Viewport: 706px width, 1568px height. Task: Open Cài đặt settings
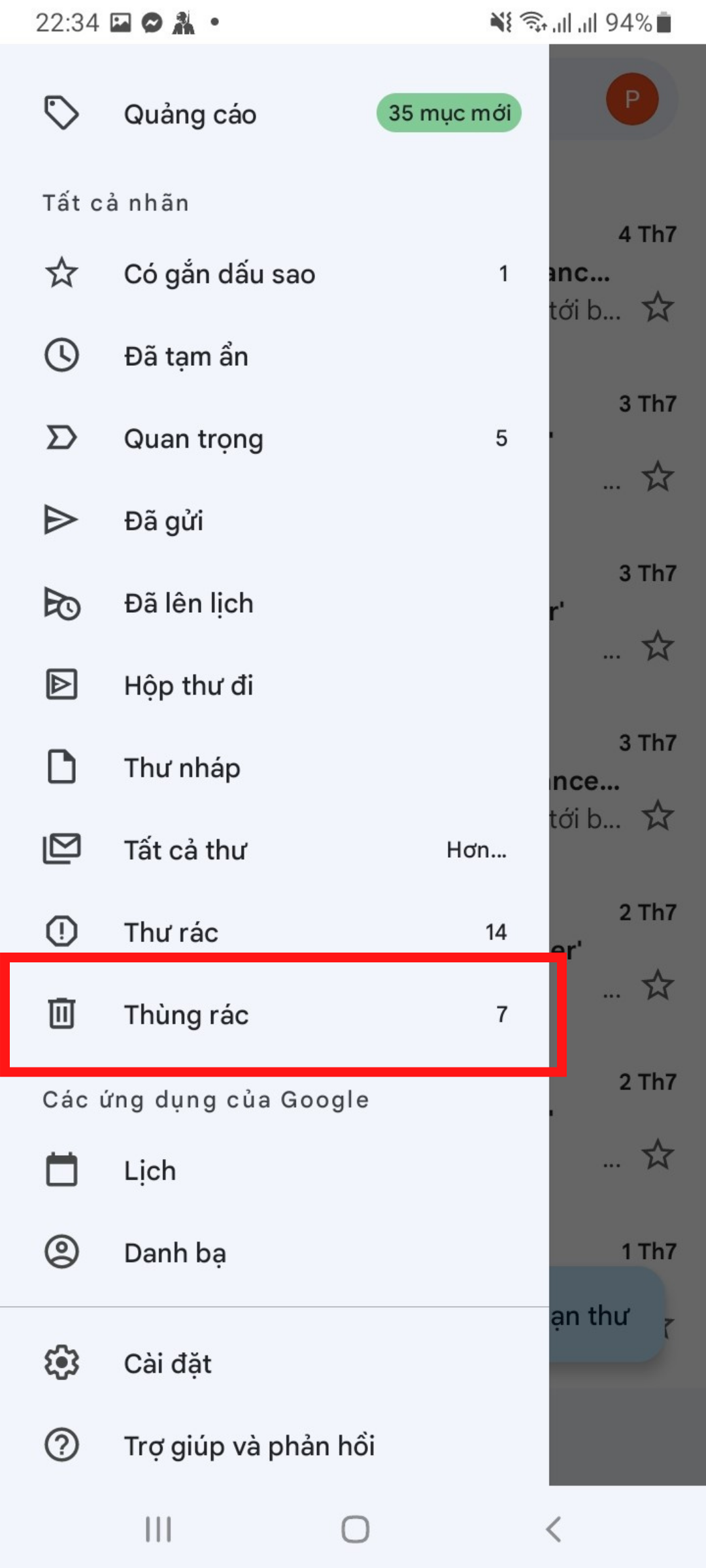pyautogui.click(x=275, y=1364)
